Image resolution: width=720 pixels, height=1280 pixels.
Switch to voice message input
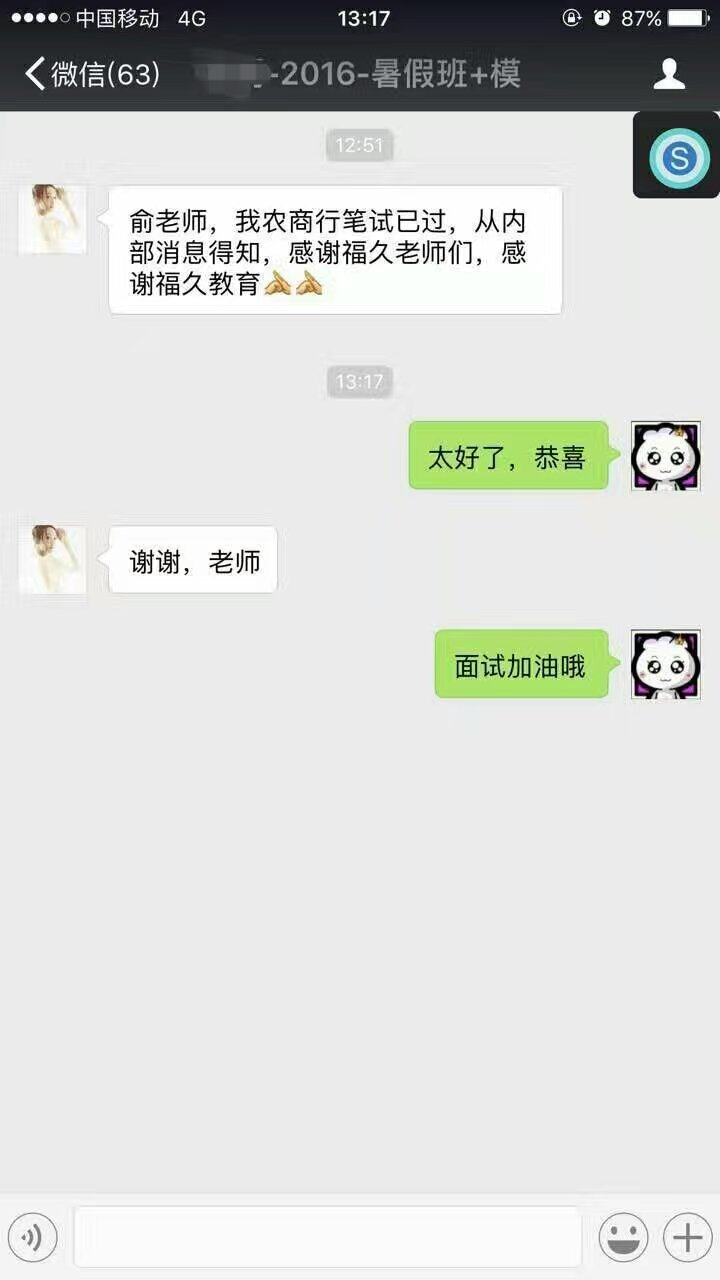[x=33, y=1238]
